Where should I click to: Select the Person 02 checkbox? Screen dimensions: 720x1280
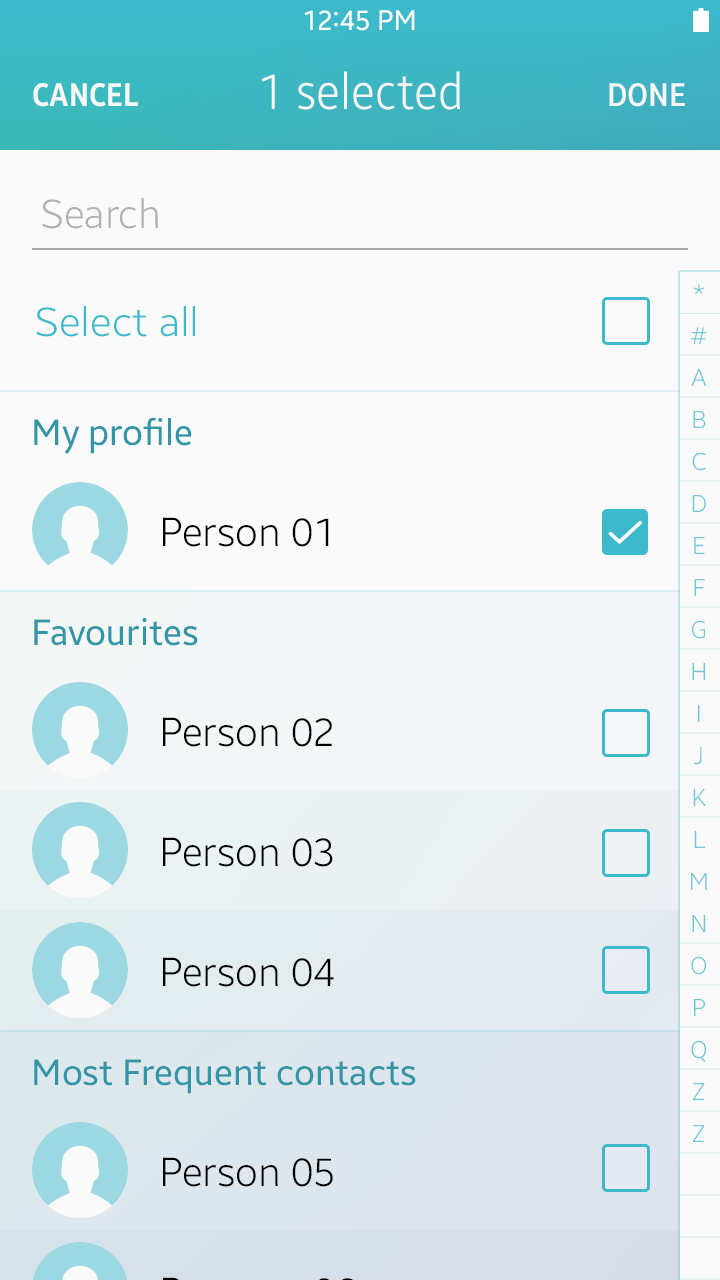[x=626, y=733]
